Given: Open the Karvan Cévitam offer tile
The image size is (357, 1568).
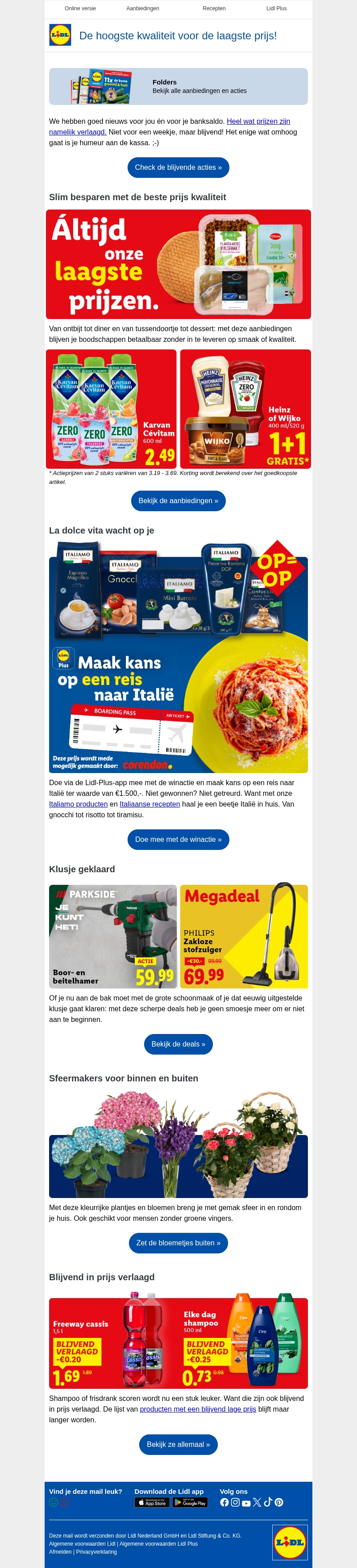Looking at the screenshot, I should (x=111, y=409).
